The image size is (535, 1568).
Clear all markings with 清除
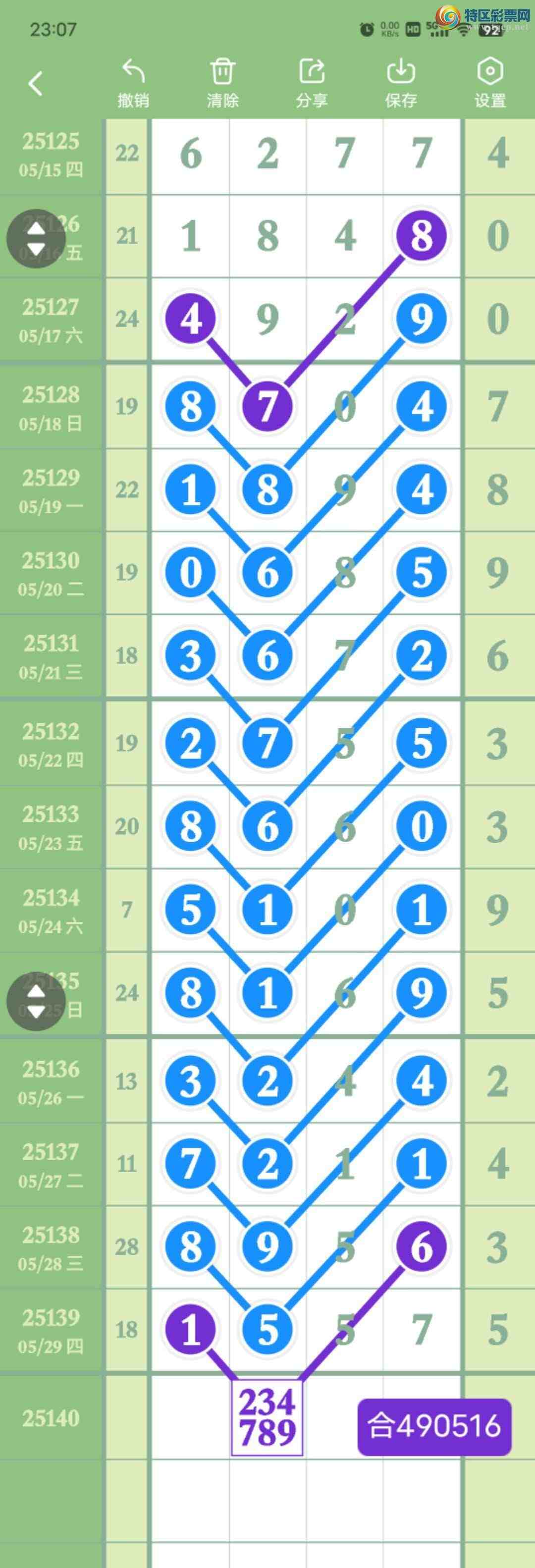(x=222, y=83)
